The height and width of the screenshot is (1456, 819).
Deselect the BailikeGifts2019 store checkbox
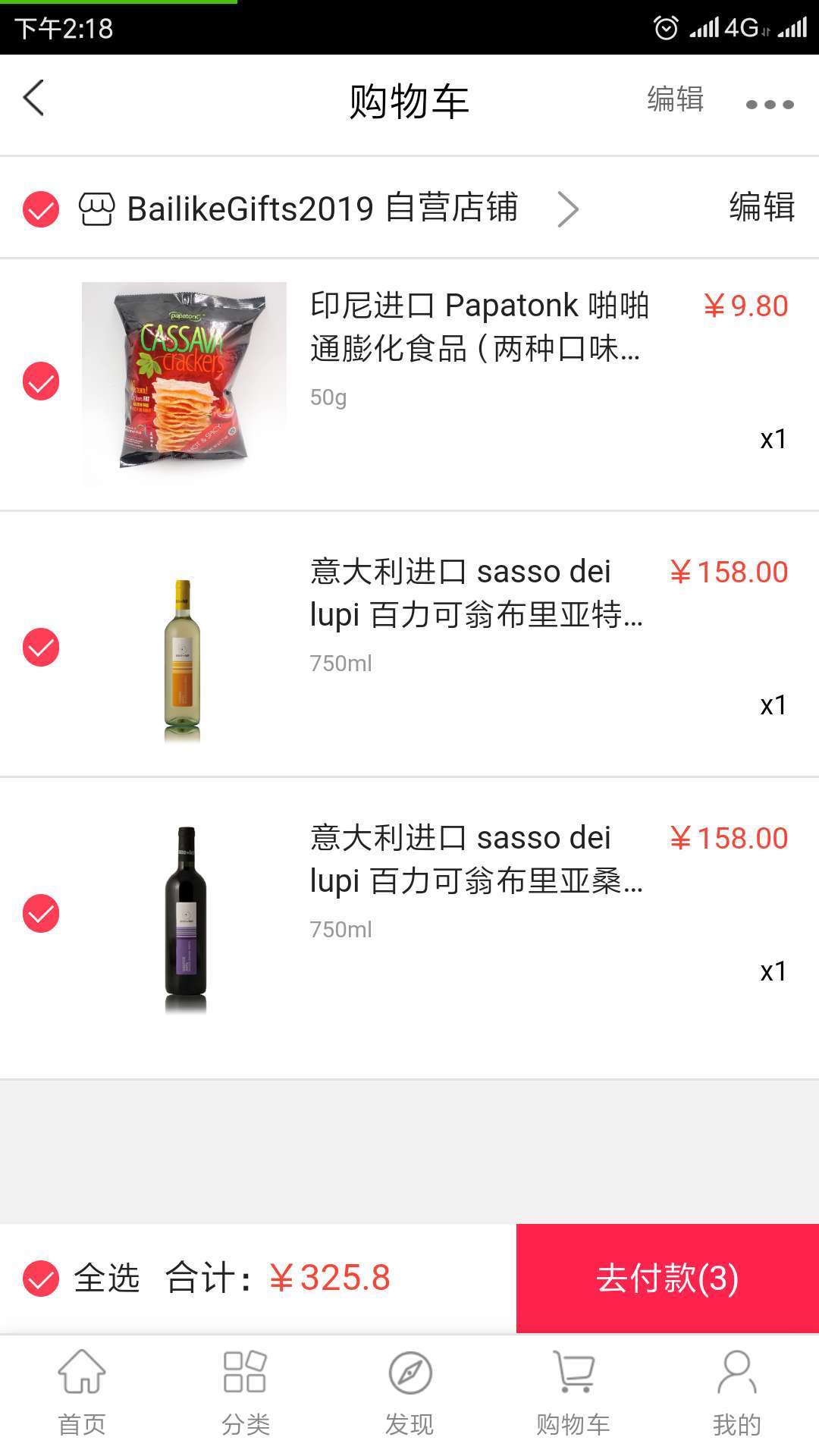pos(41,207)
